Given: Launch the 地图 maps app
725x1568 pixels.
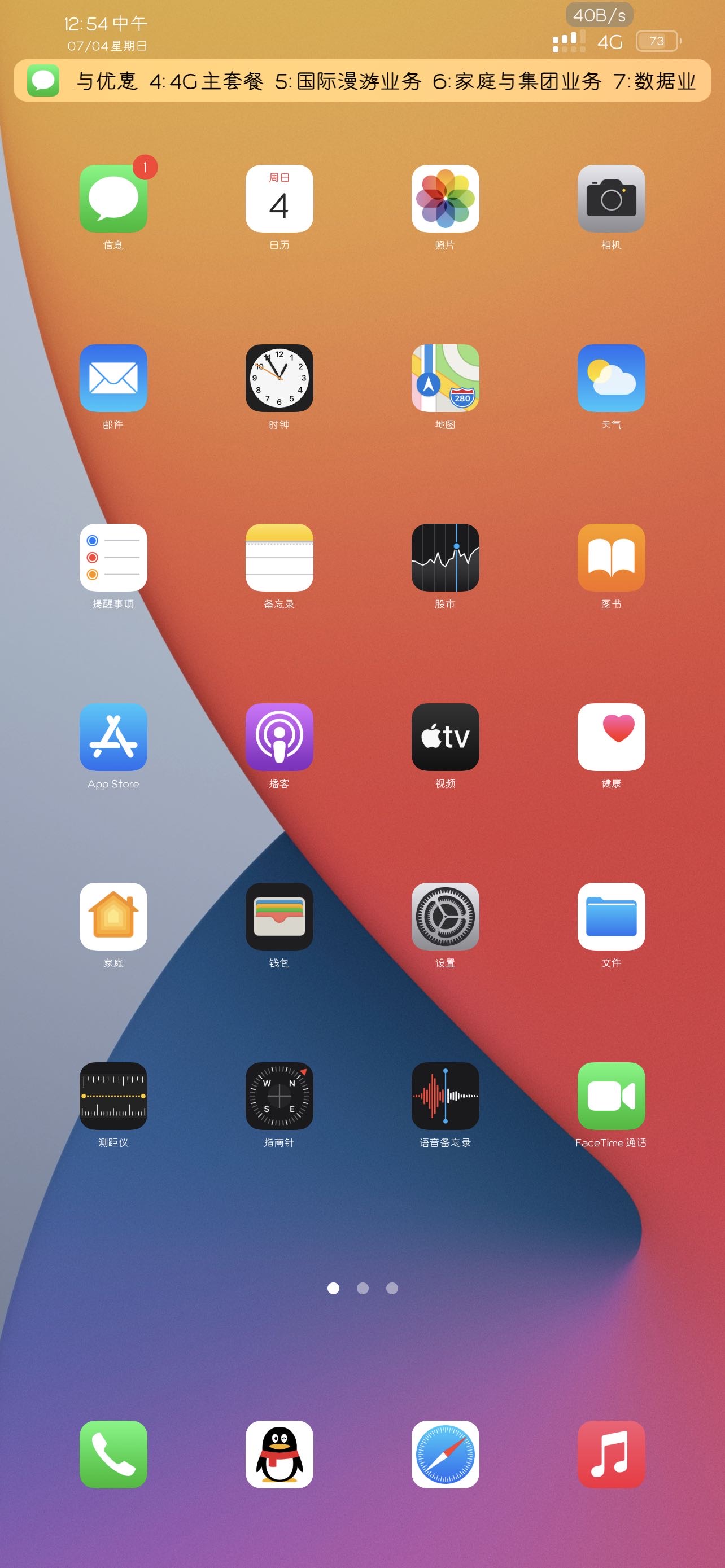Looking at the screenshot, I should point(445,378).
